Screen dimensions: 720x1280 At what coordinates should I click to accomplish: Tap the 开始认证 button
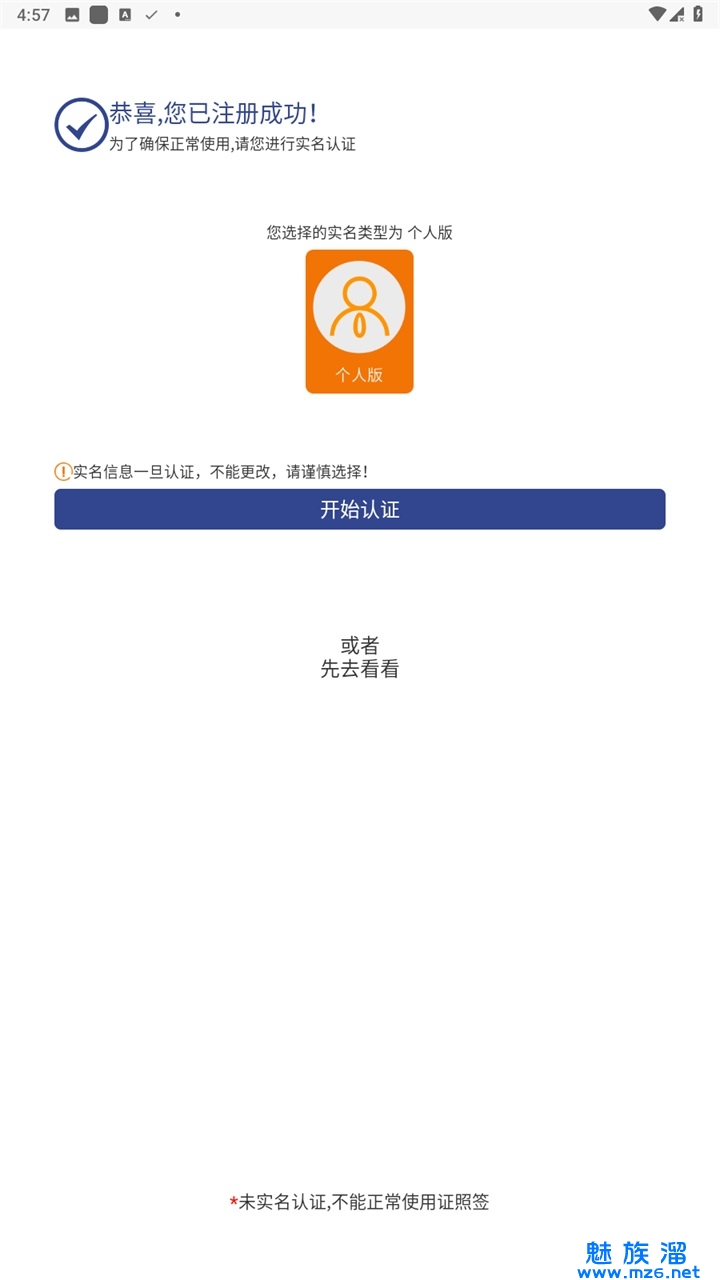359,509
